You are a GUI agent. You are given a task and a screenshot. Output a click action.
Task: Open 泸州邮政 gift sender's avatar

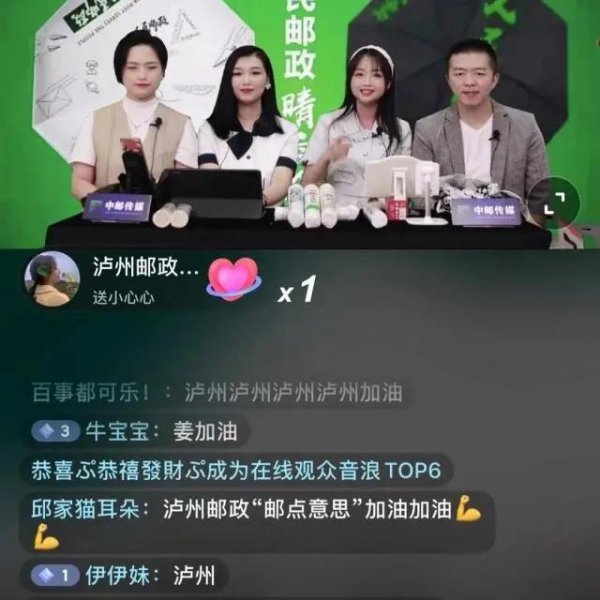coord(52,279)
